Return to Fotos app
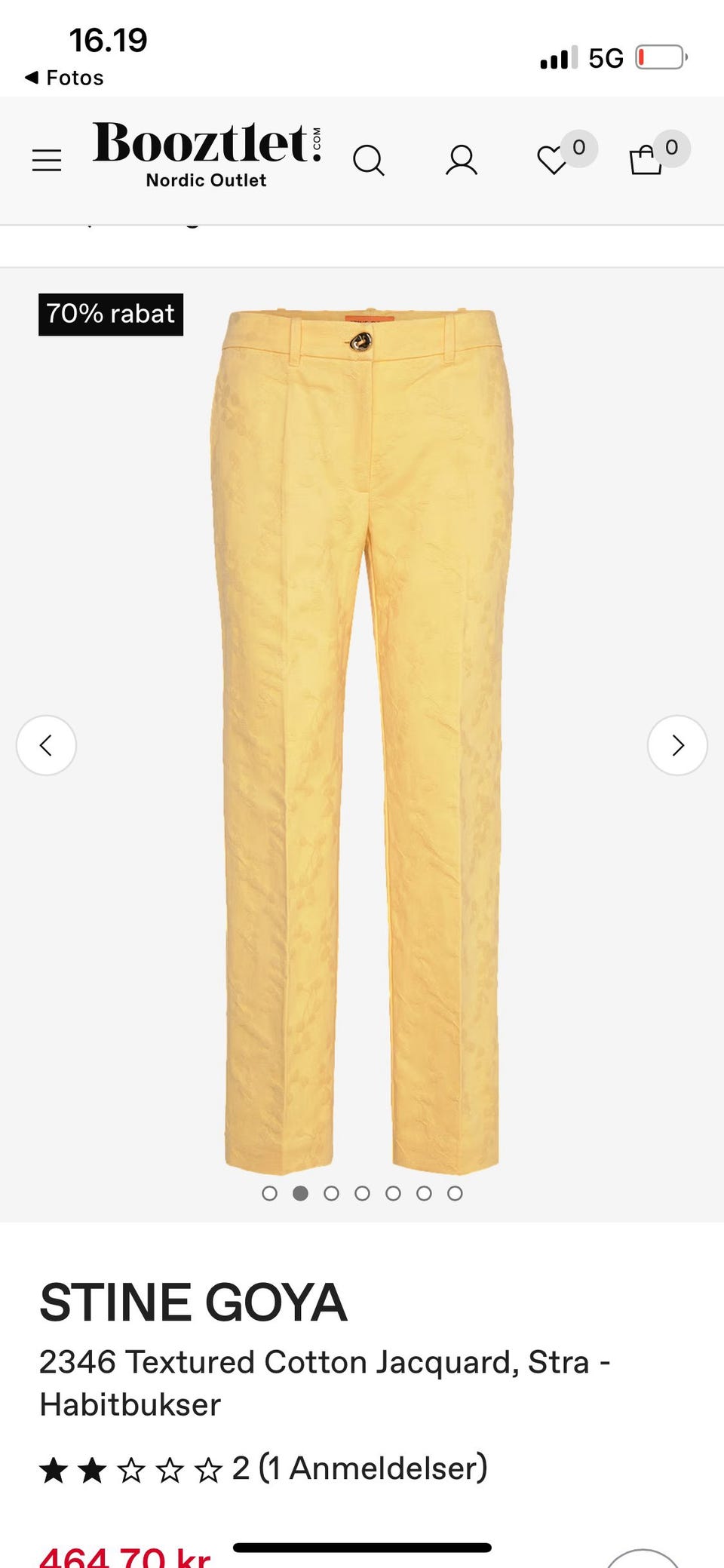This screenshot has height=1568, width=724. 64,78
